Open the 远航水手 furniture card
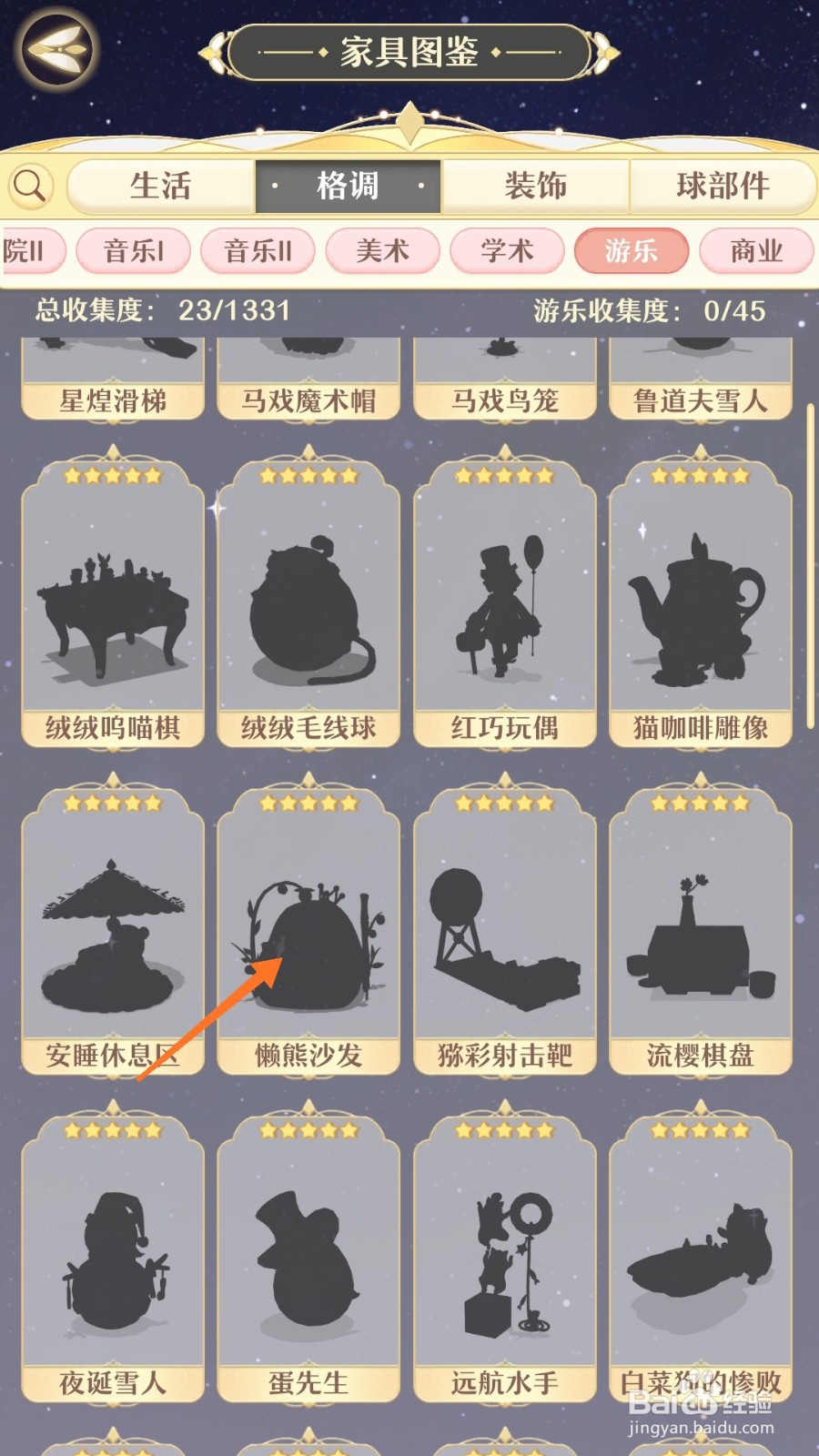 (505, 1265)
